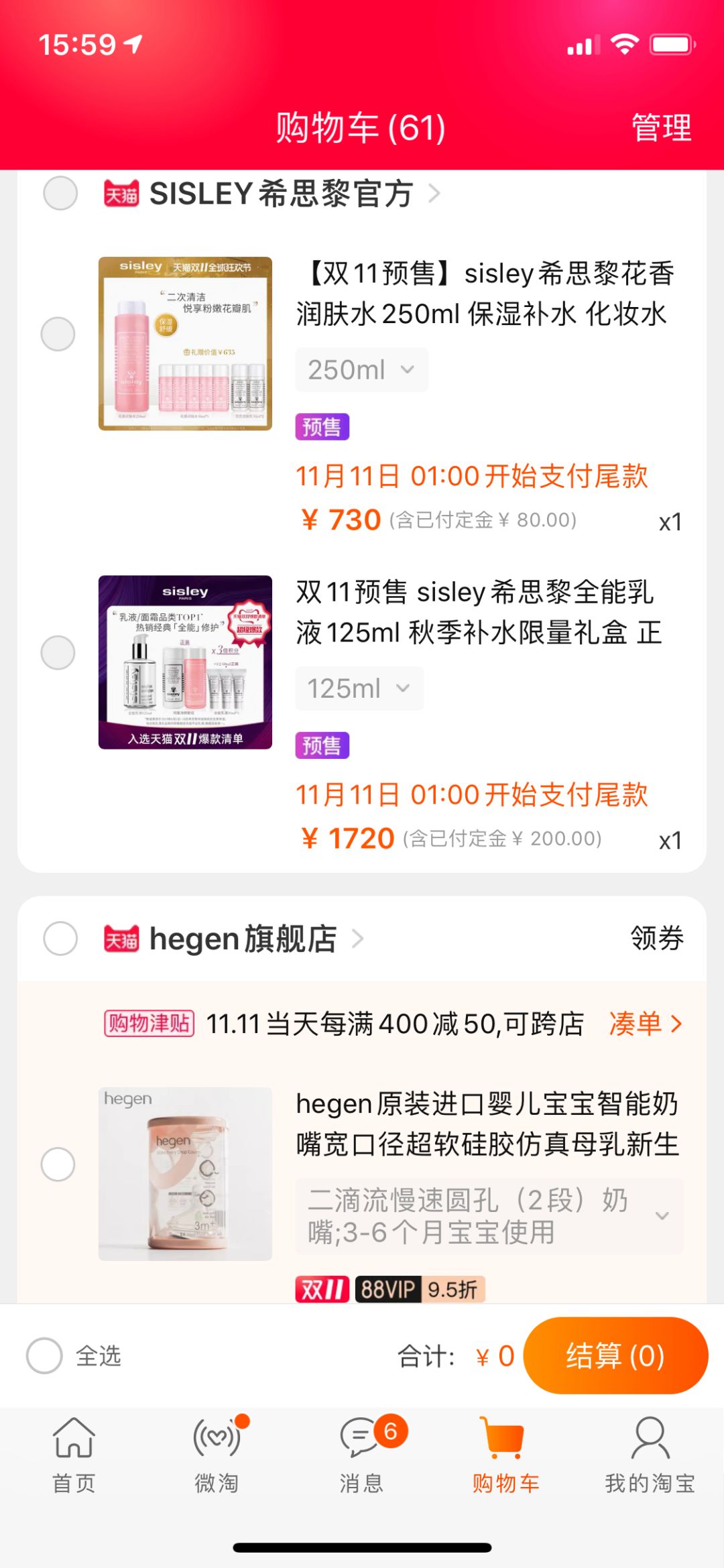Change the 125ml specification option
This screenshot has width=724, height=1568.
point(359,688)
